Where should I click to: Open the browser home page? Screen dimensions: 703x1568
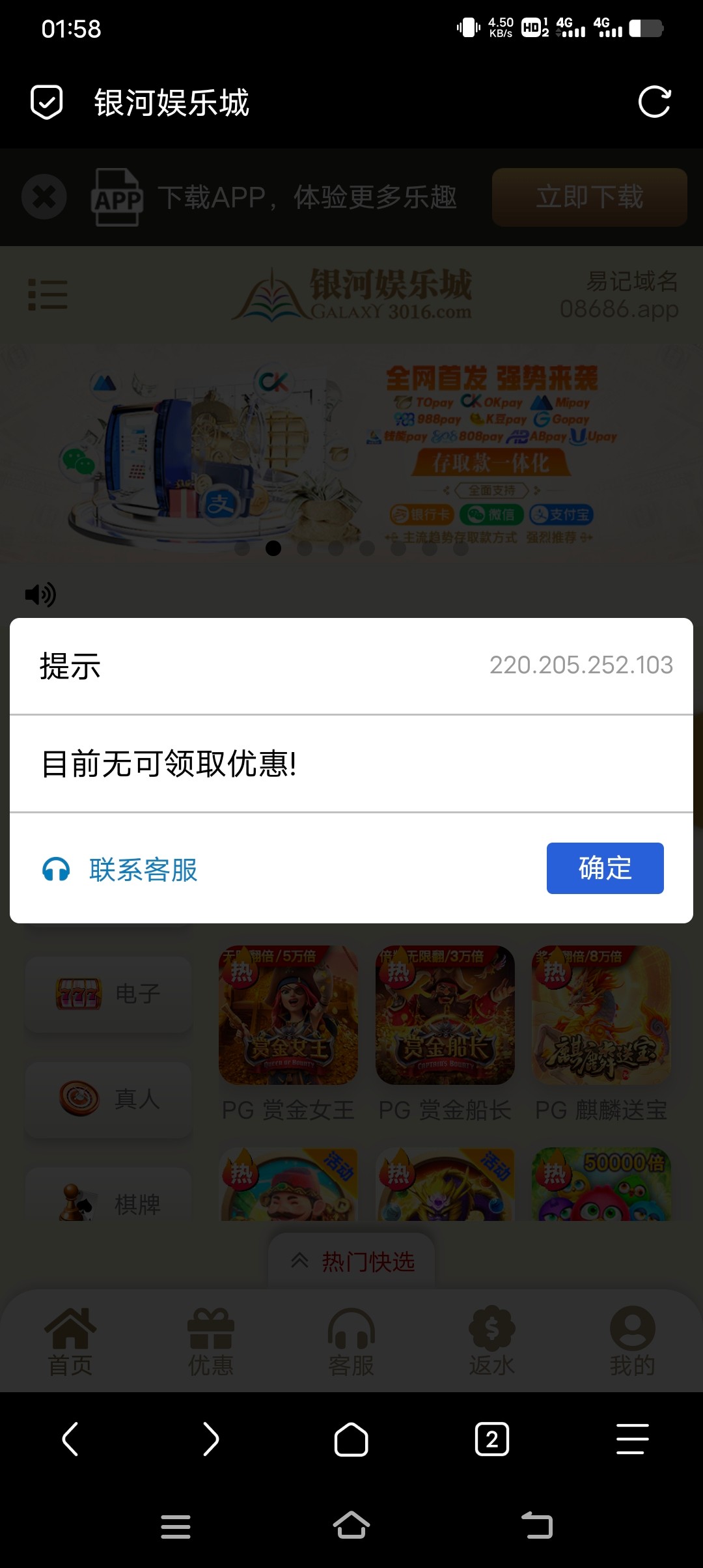point(351,1438)
